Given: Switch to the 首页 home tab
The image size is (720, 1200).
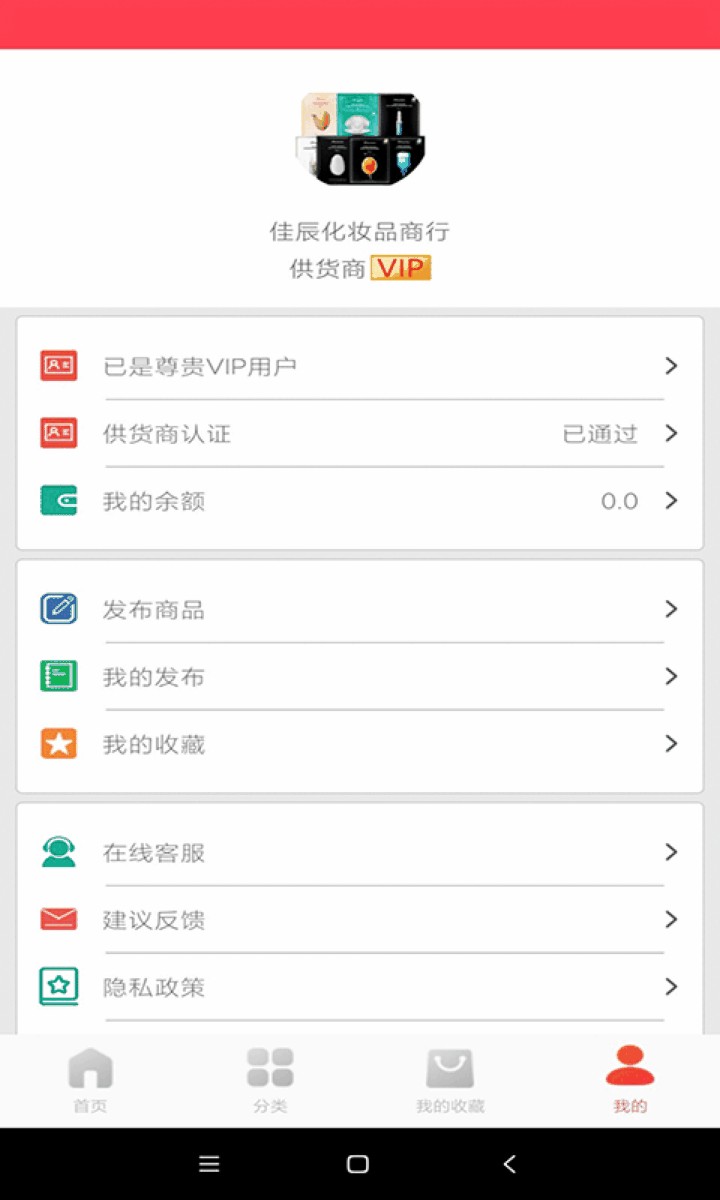Looking at the screenshot, I should click(x=90, y=1080).
